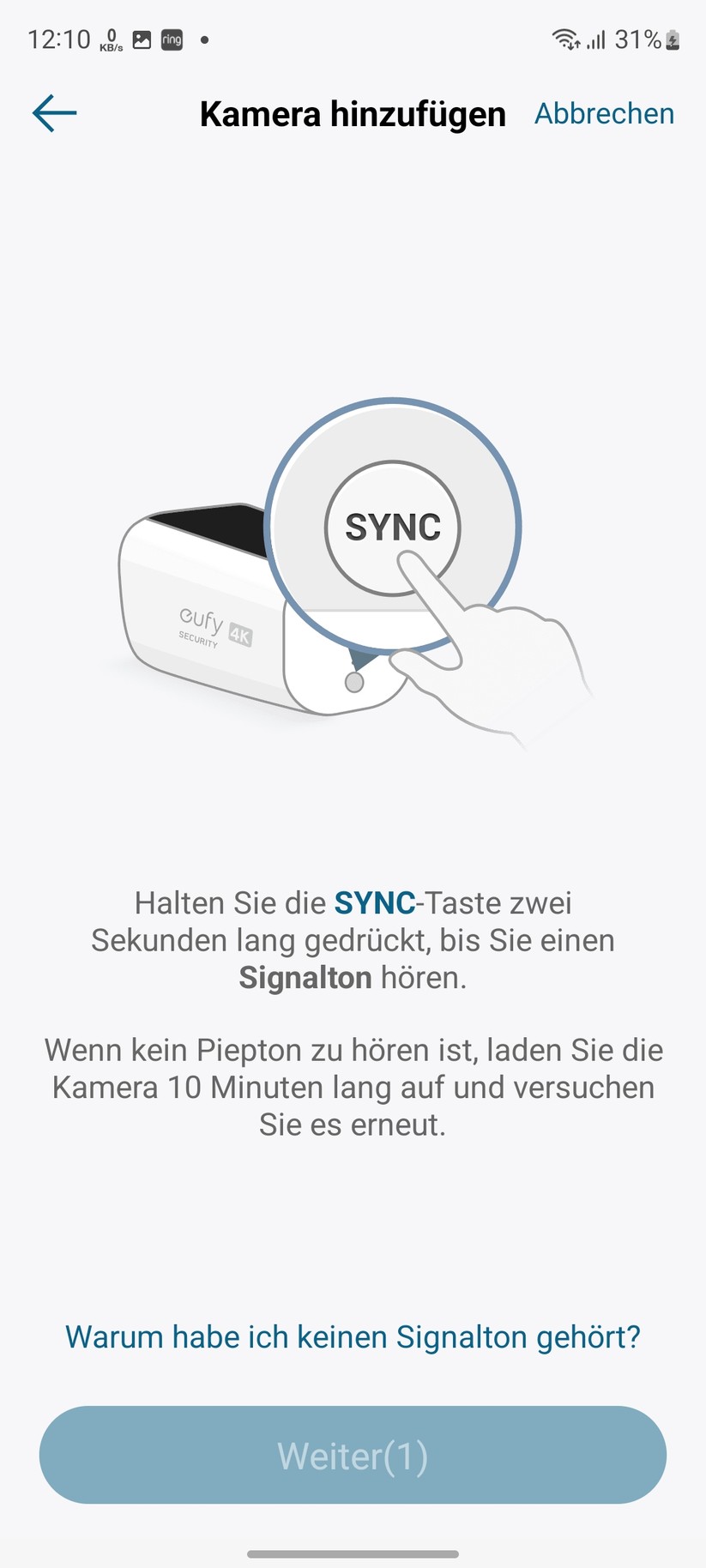Screen dimensions: 706x1568
Task: Tap the highlighted SYNC word in the instructions
Action: pyautogui.click(x=373, y=903)
